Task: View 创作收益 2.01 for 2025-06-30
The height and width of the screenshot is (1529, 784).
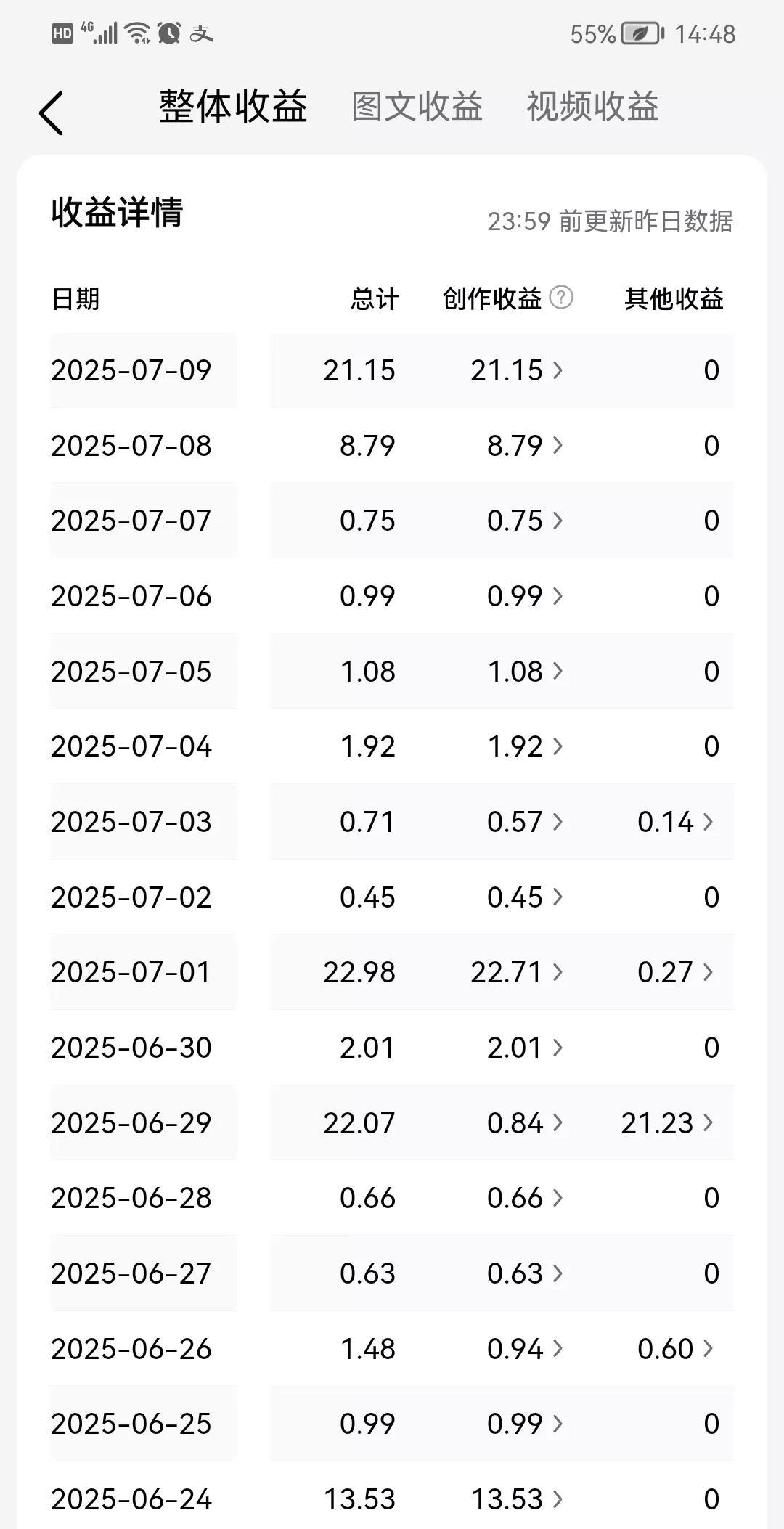Action: pos(525,1048)
